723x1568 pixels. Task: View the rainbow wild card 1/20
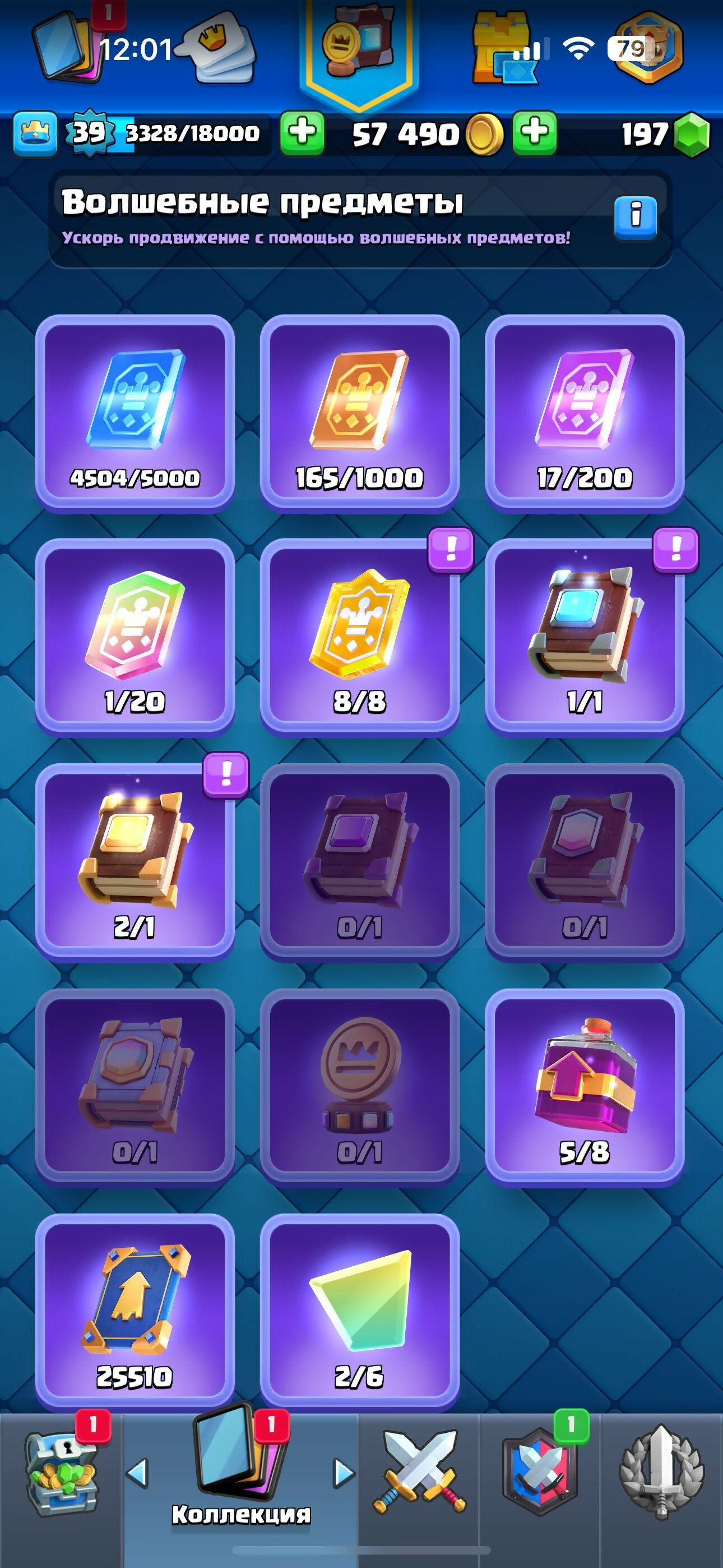[x=135, y=637]
